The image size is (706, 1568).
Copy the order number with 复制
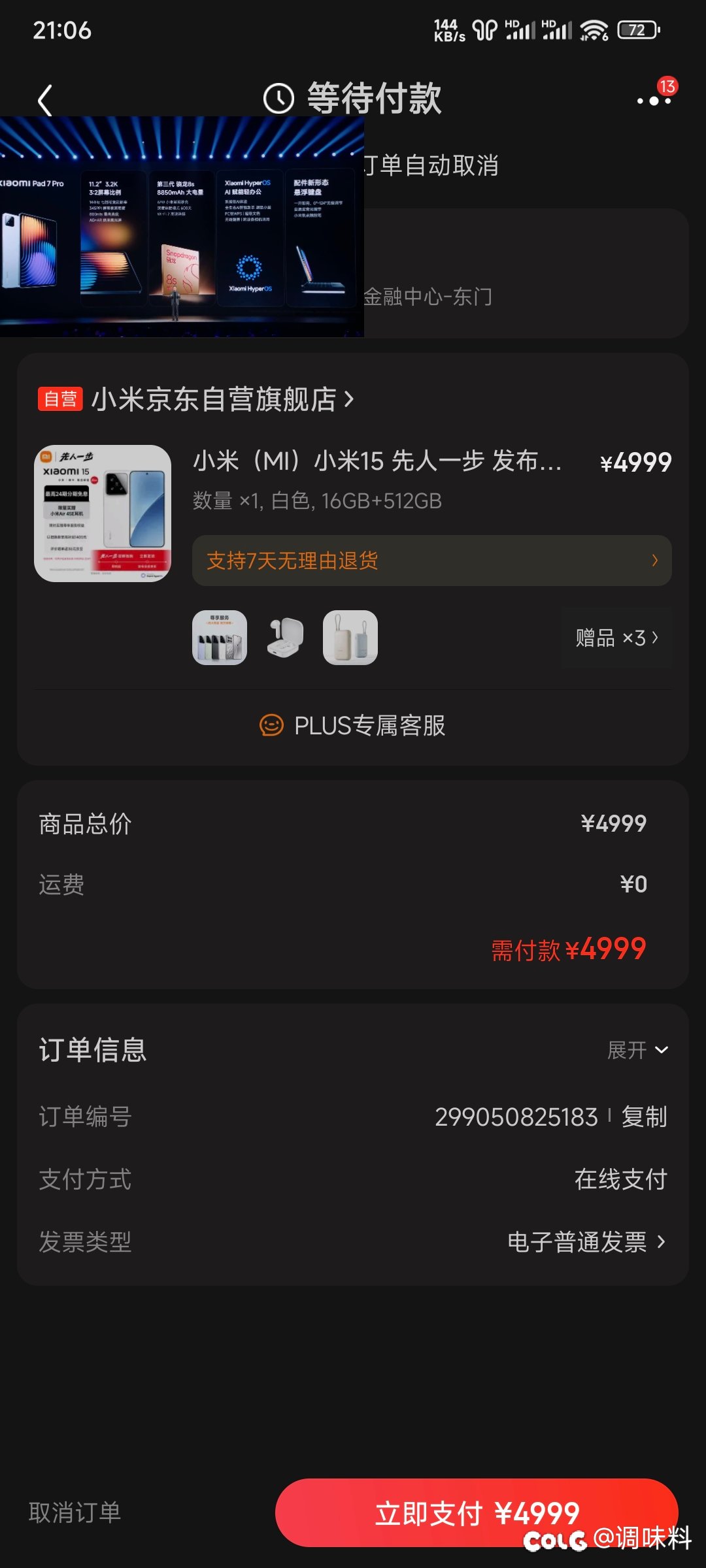(645, 1117)
